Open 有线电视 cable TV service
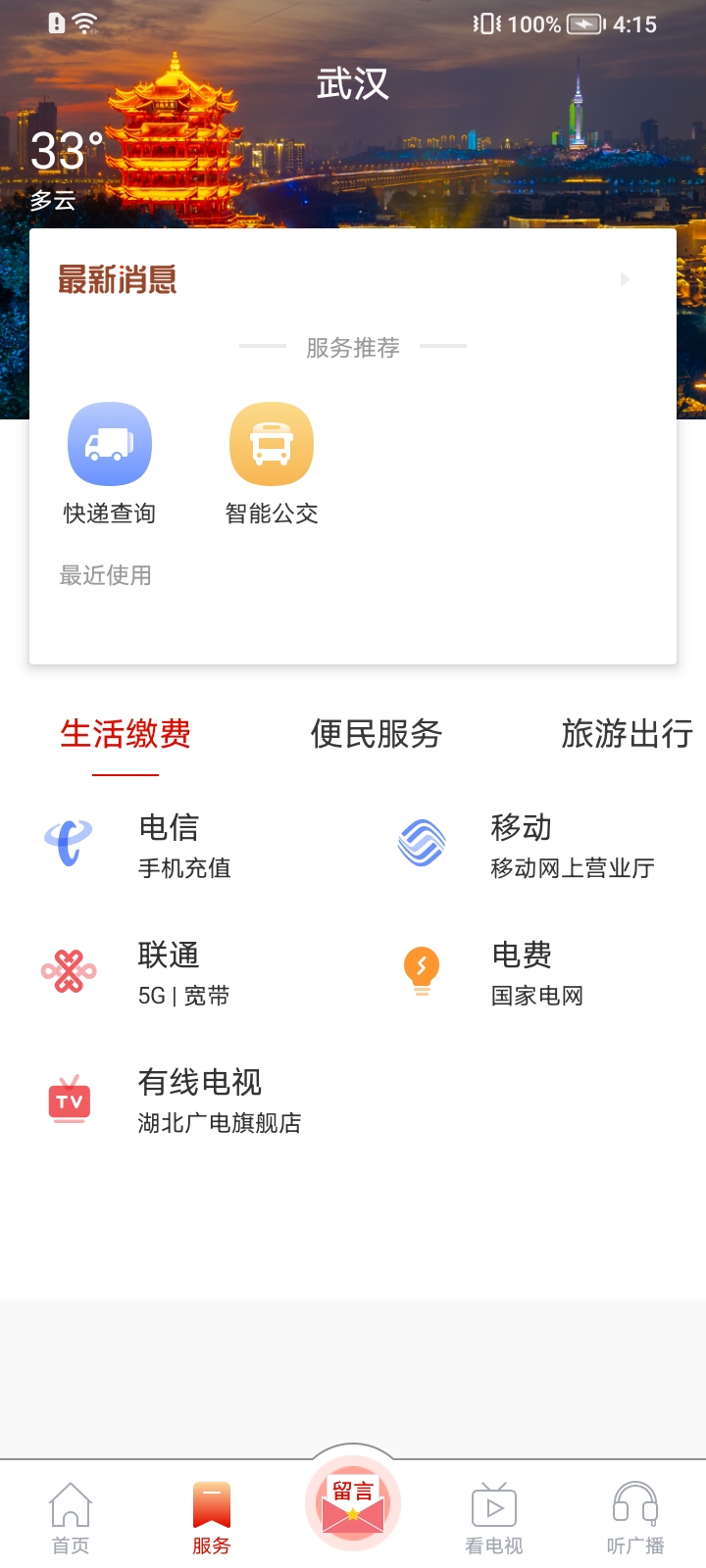 pyautogui.click(x=69, y=1100)
